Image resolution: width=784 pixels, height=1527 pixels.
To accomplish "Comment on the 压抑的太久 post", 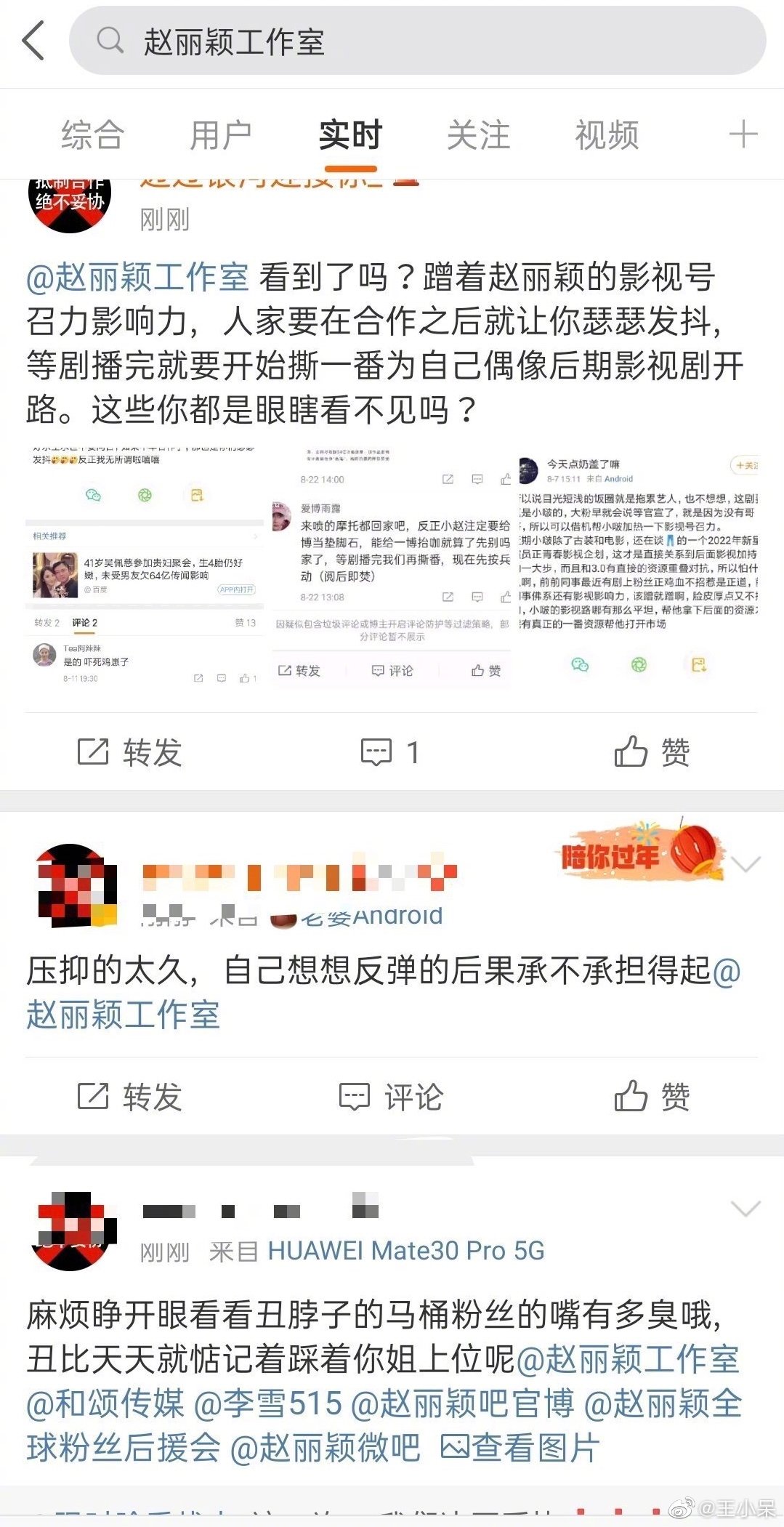I will (x=391, y=1097).
